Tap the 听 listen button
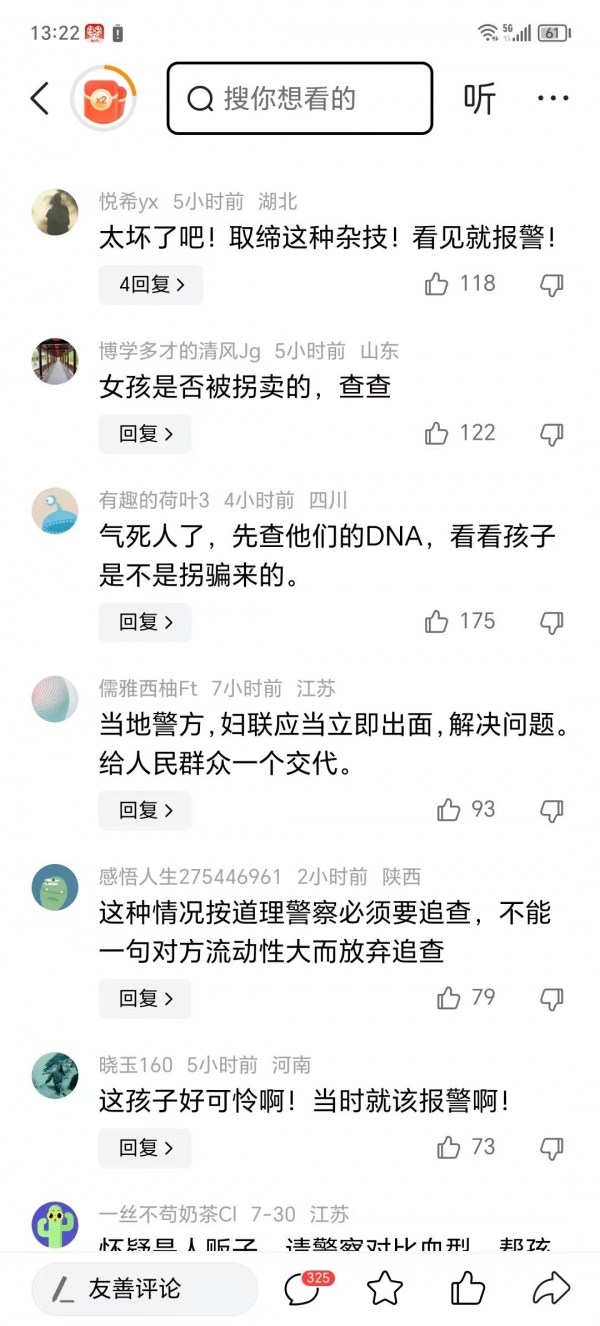This screenshot has width=600, height=1326. tap(479, 98)
